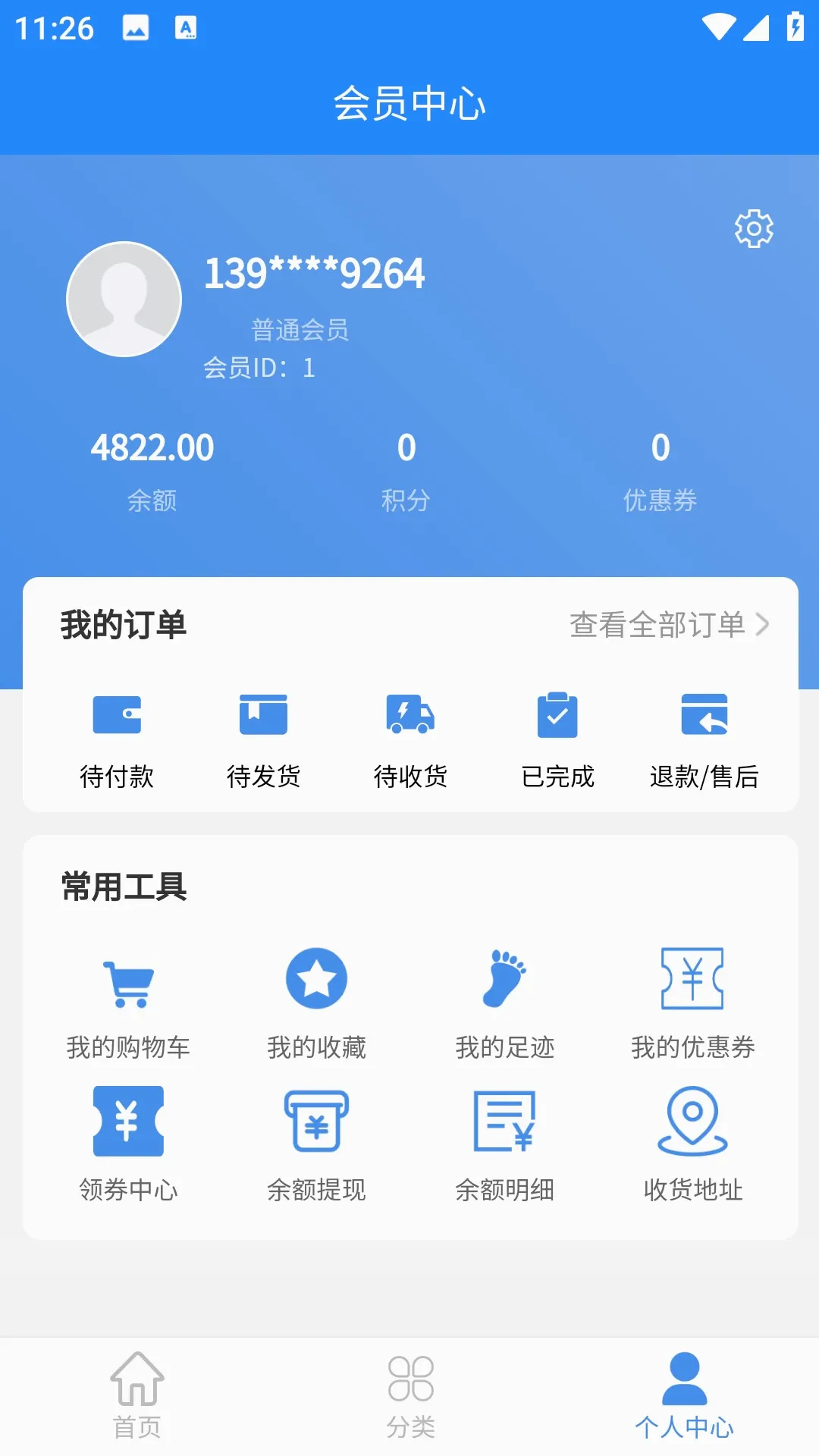Screen dimensions: 819x1456
Task: Open 我的优惠券 my coupons
Action: tap(692, 1004)
